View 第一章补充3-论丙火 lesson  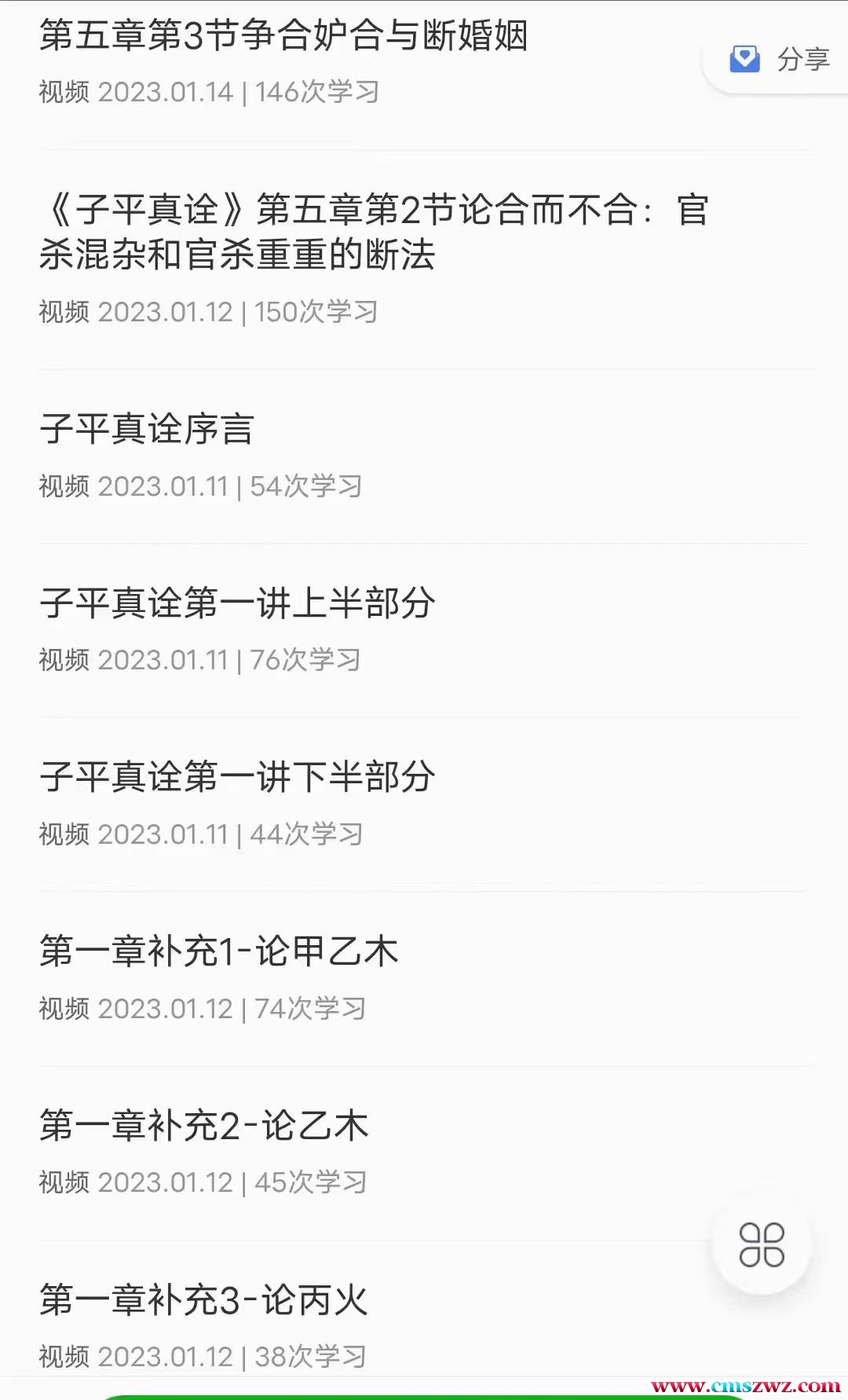(204, 1300)
